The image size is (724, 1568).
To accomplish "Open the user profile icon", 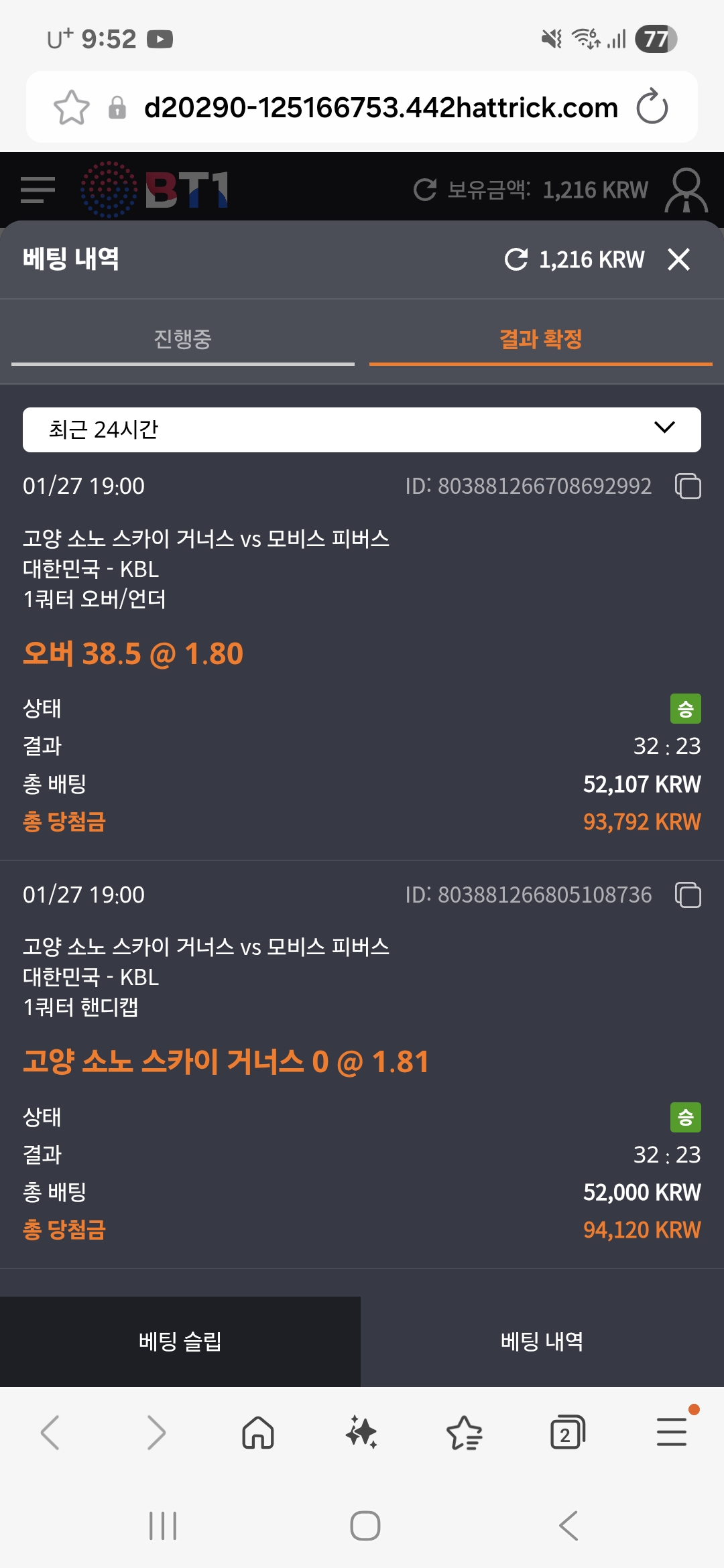I will click(x=684, y=190).
